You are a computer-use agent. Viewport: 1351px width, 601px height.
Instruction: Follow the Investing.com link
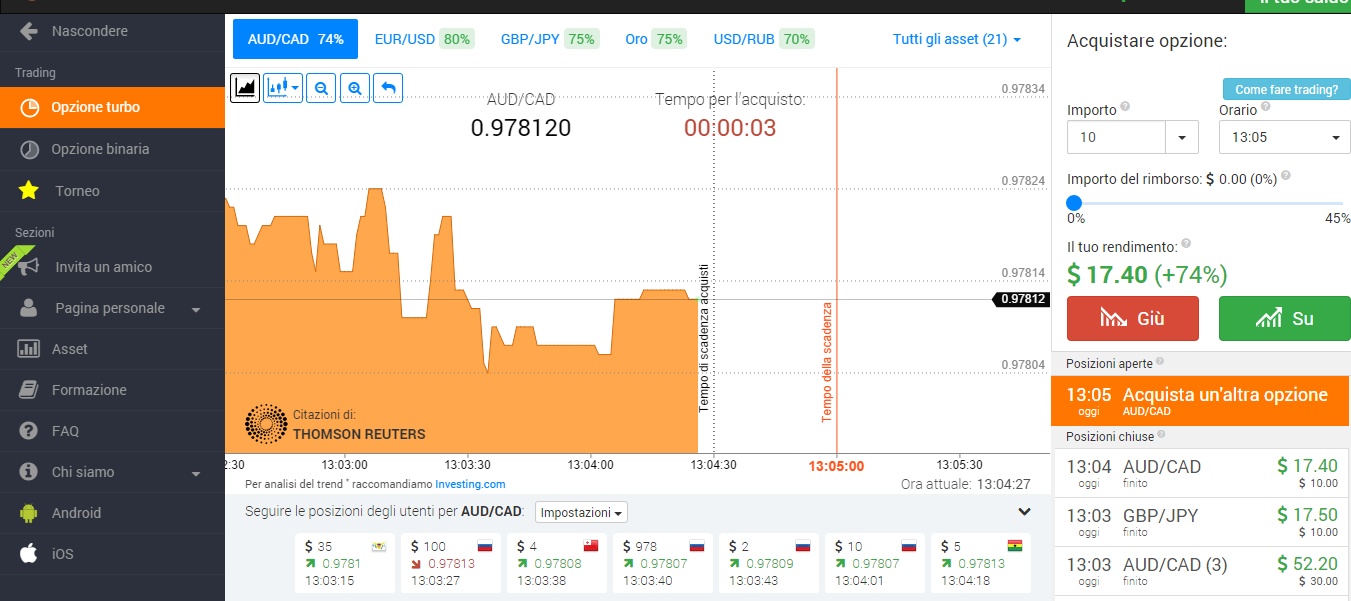470,484
